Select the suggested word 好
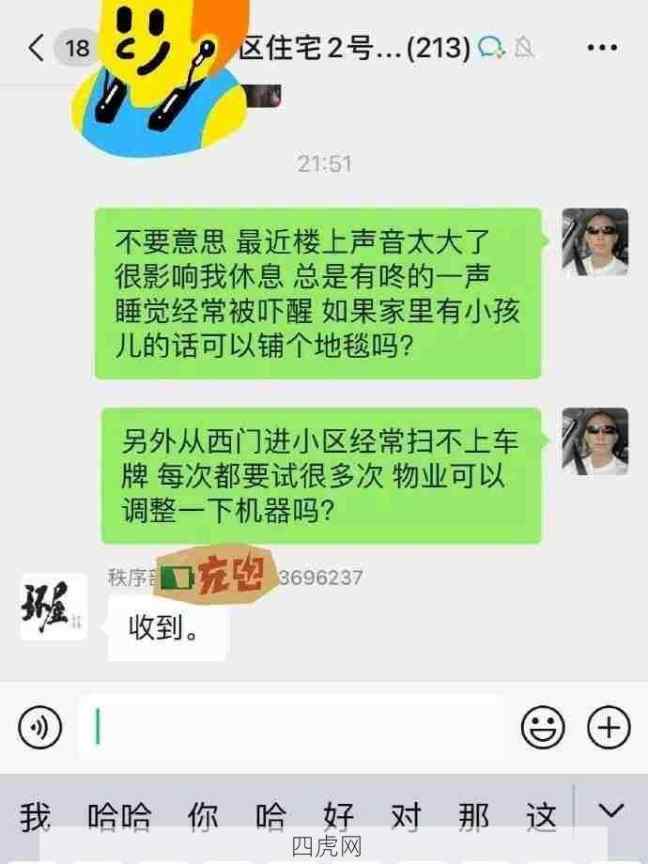The image size is (648, 864). (x=339, y=817)
